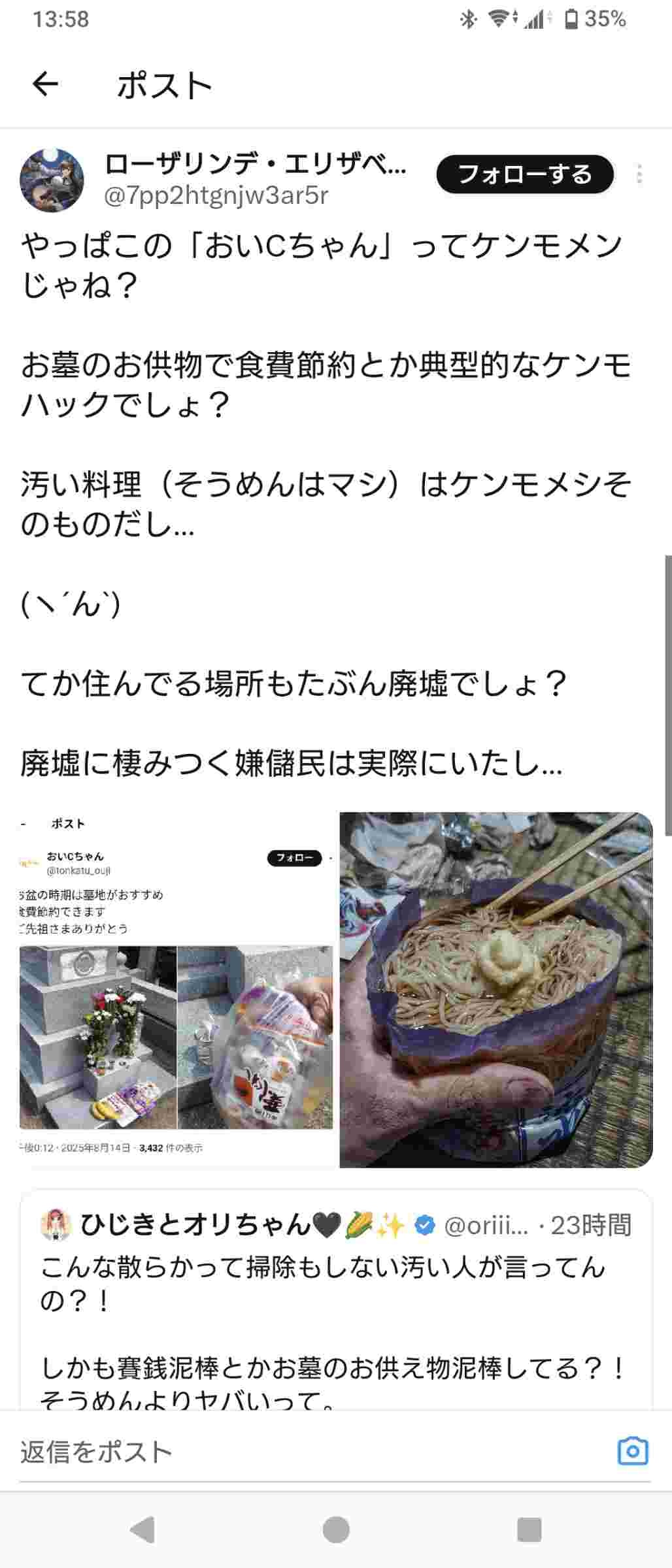Tap フォローする button to follow the author

coord(525,174)
